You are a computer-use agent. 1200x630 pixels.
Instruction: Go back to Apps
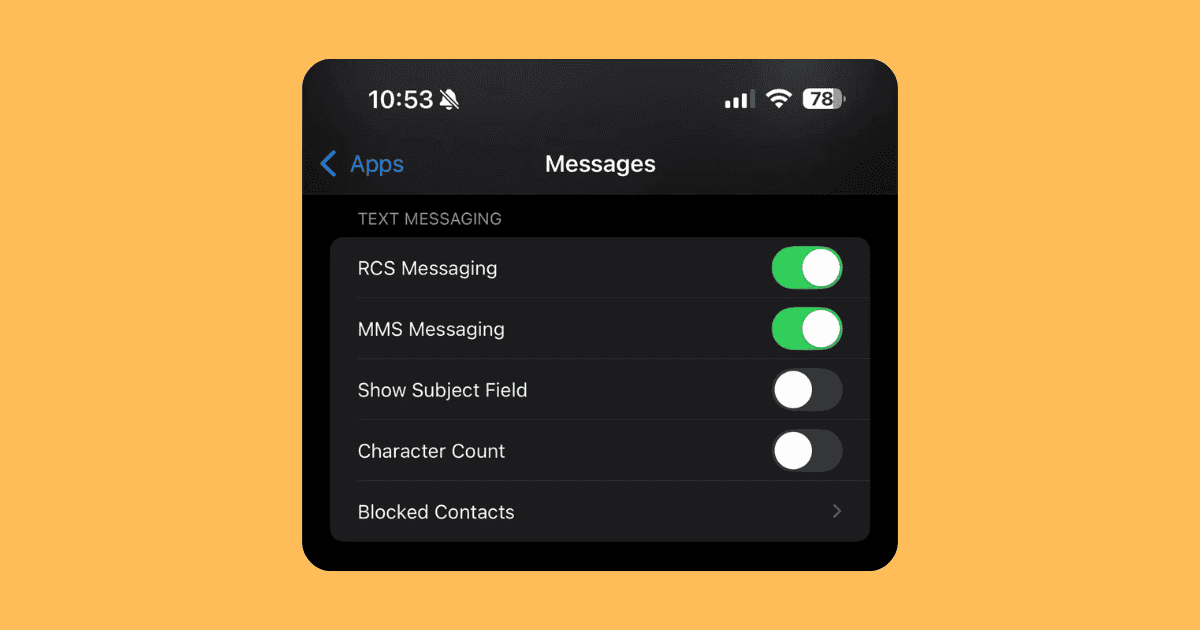[x=362, y=164]
